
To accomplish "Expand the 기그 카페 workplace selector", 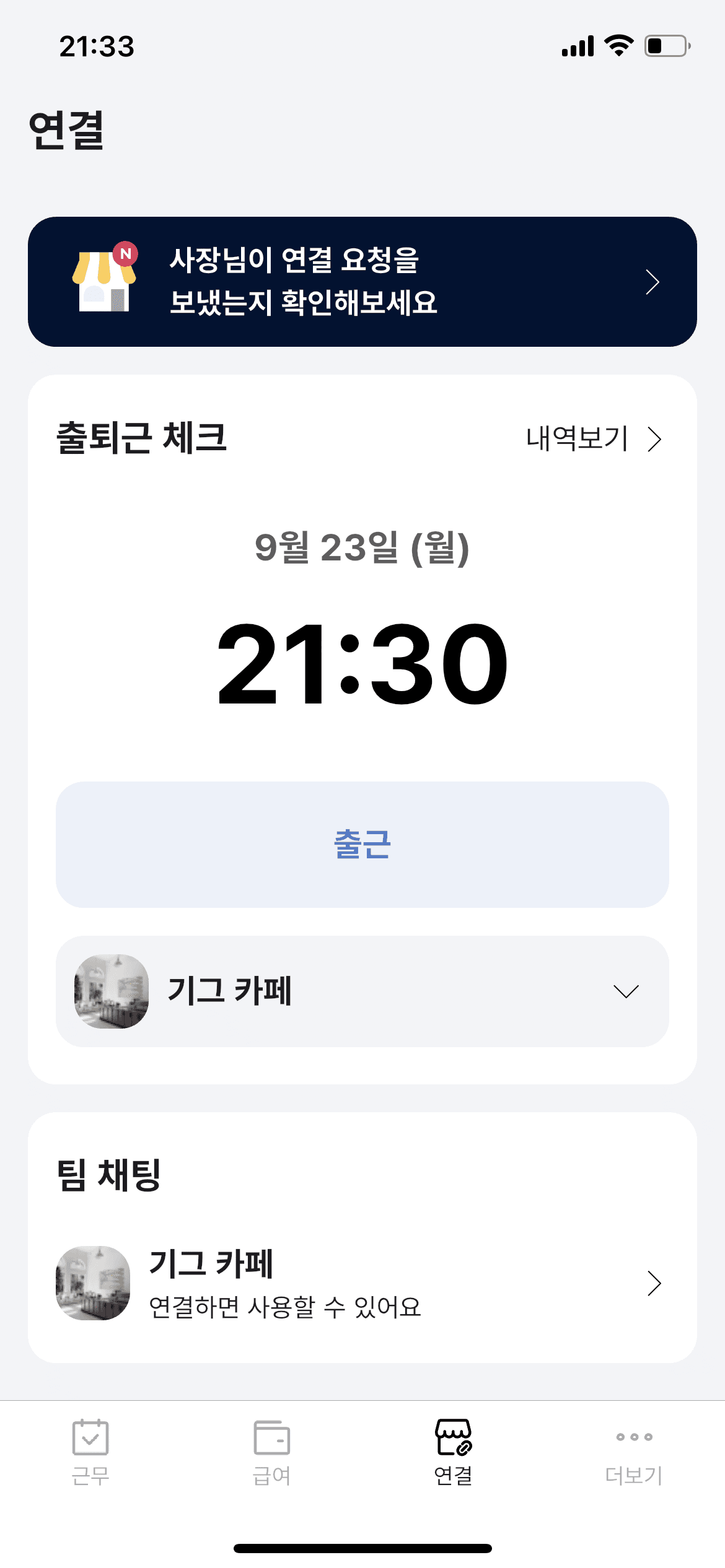I will pos(626,991).
